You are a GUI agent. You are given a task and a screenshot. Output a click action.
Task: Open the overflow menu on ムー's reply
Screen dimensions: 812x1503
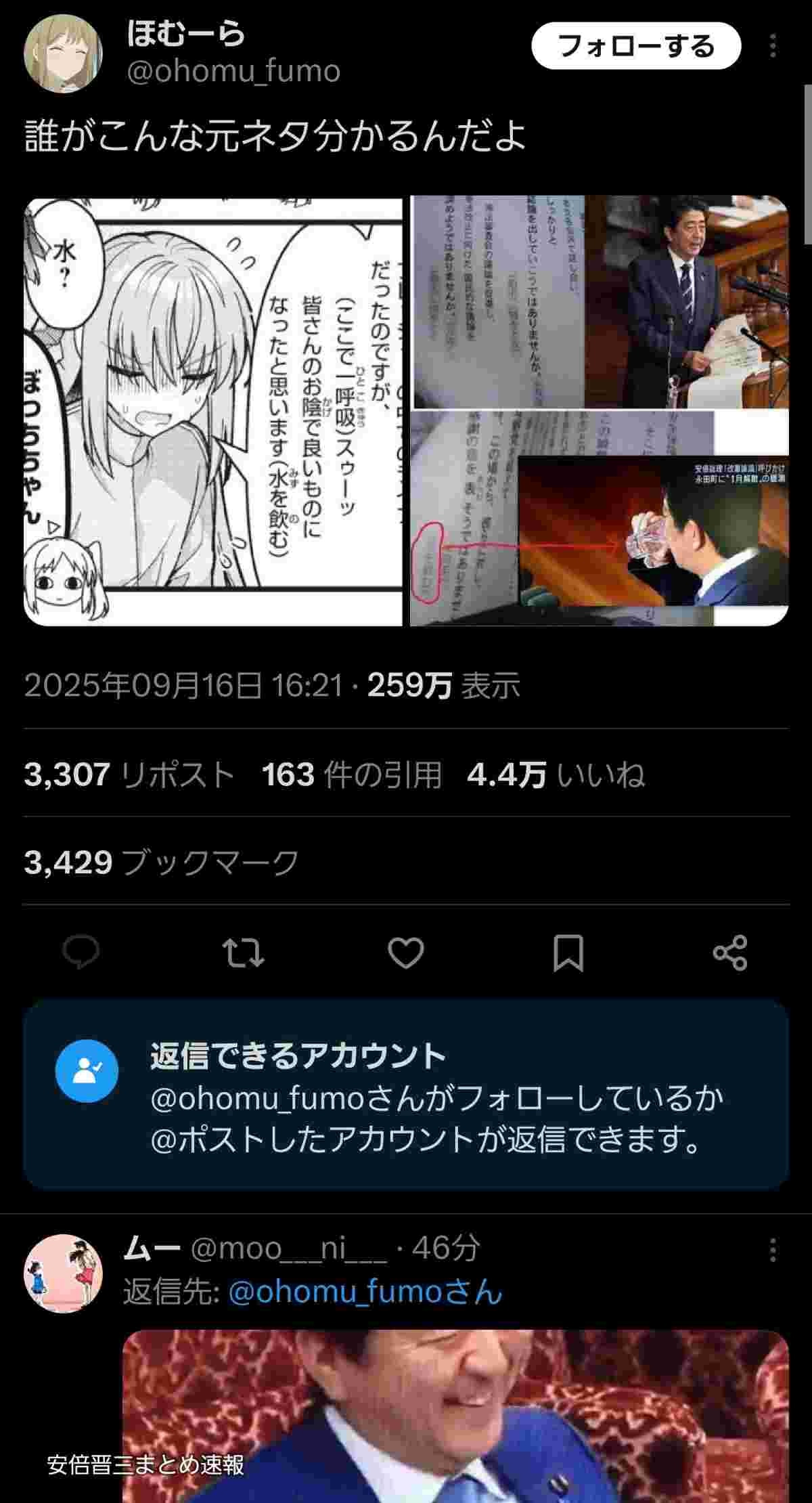coord(773,1250)
